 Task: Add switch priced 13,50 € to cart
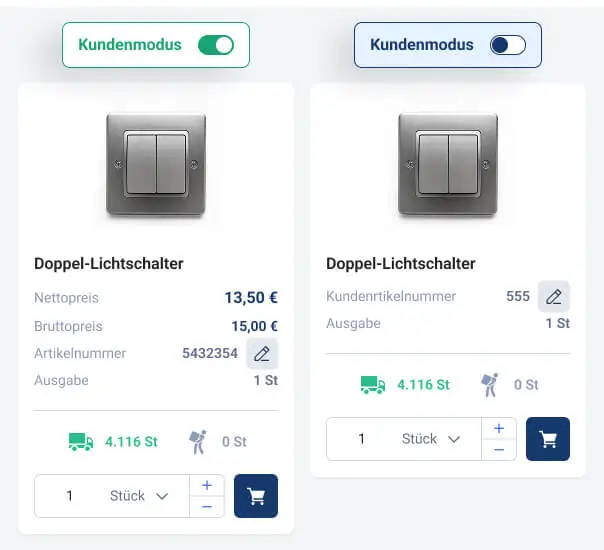pos(256,496)
